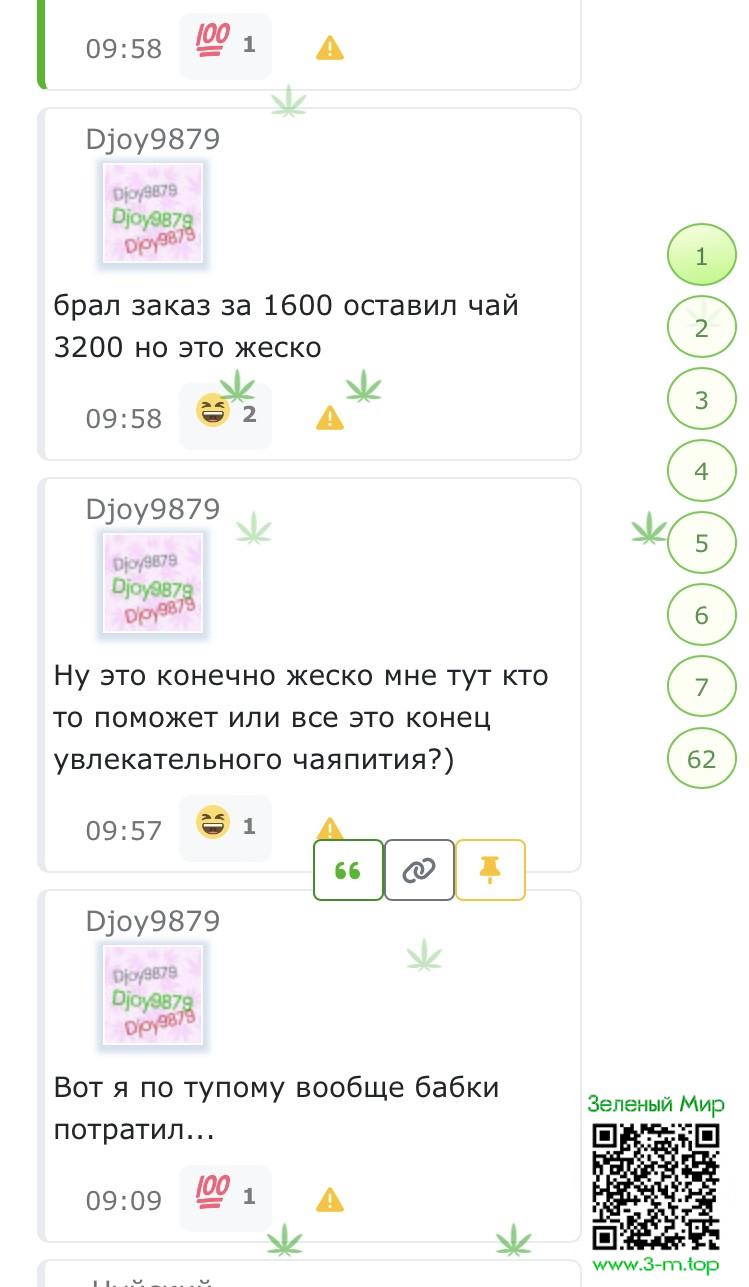Add laugh reaction to 09:57 message
The width and height of the screenshot is (749, 1287).
[226, 827]
